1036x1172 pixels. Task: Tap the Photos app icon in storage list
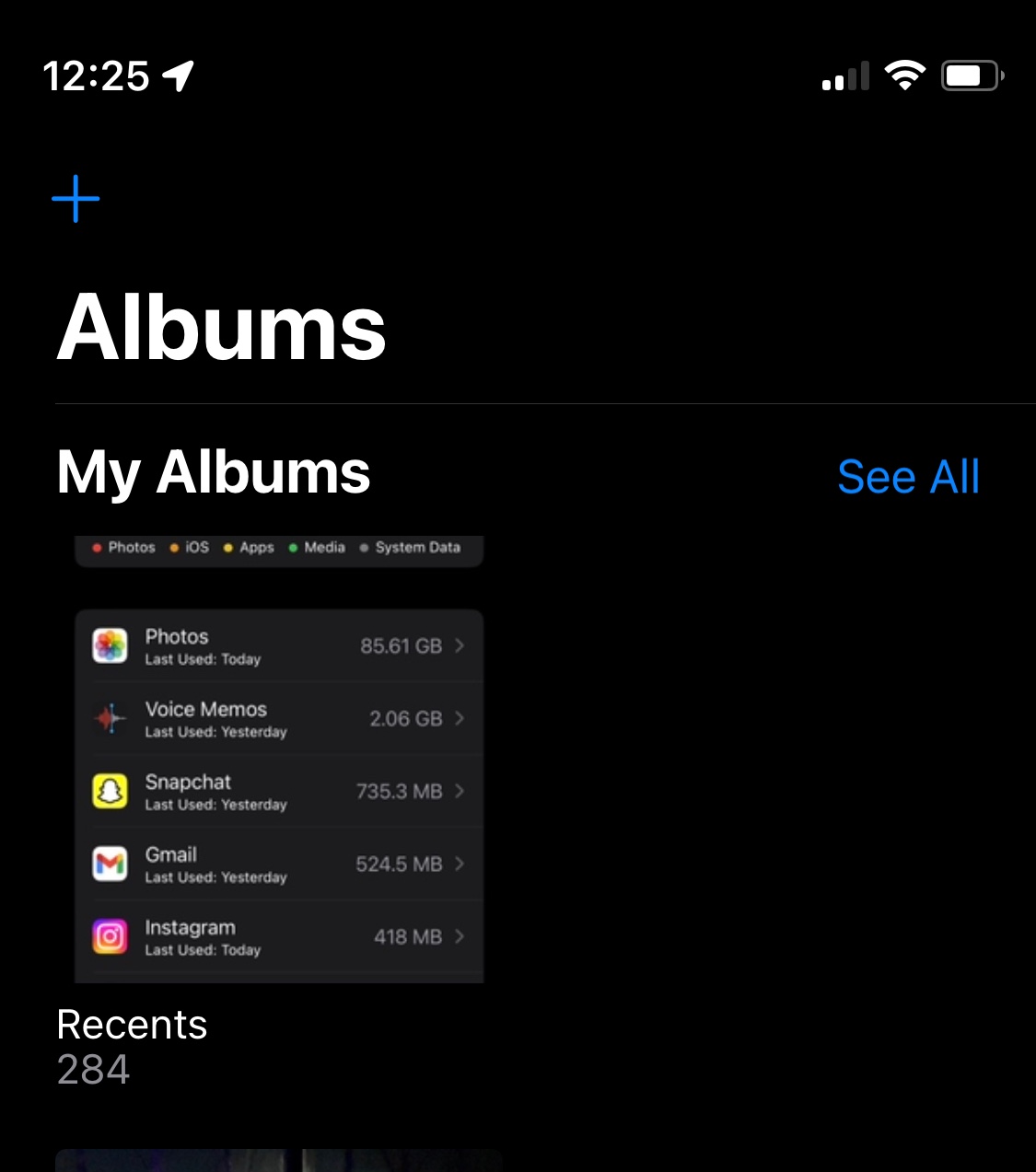point(110,644)
